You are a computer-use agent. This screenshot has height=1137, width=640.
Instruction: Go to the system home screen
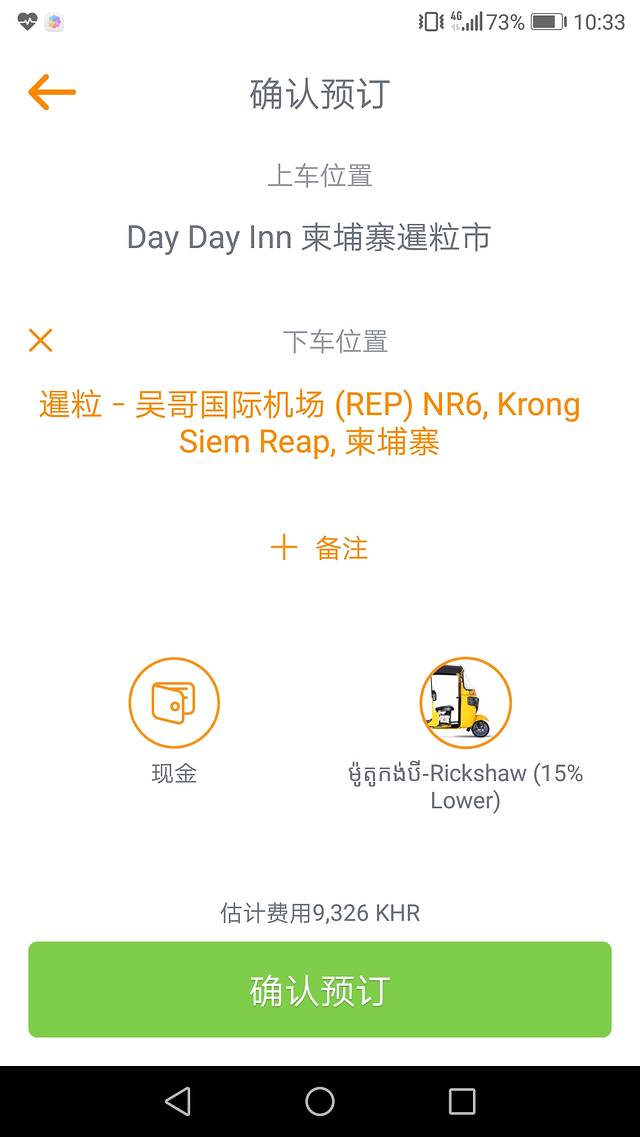pyautogui.click(x=320, y=1101)
